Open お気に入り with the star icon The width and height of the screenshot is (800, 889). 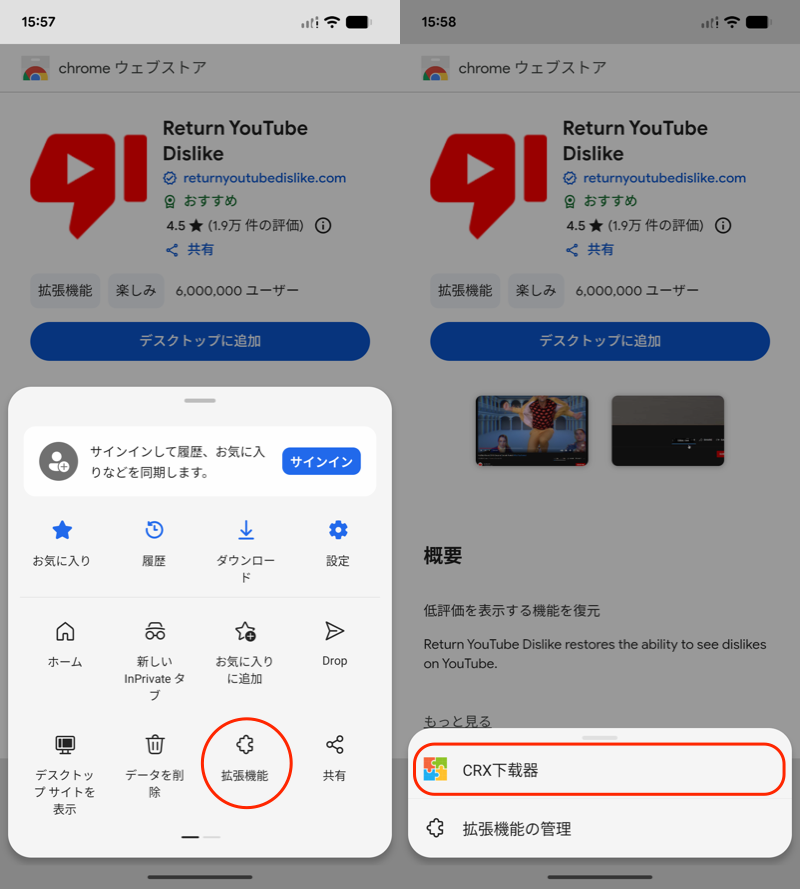coord(62,542)
